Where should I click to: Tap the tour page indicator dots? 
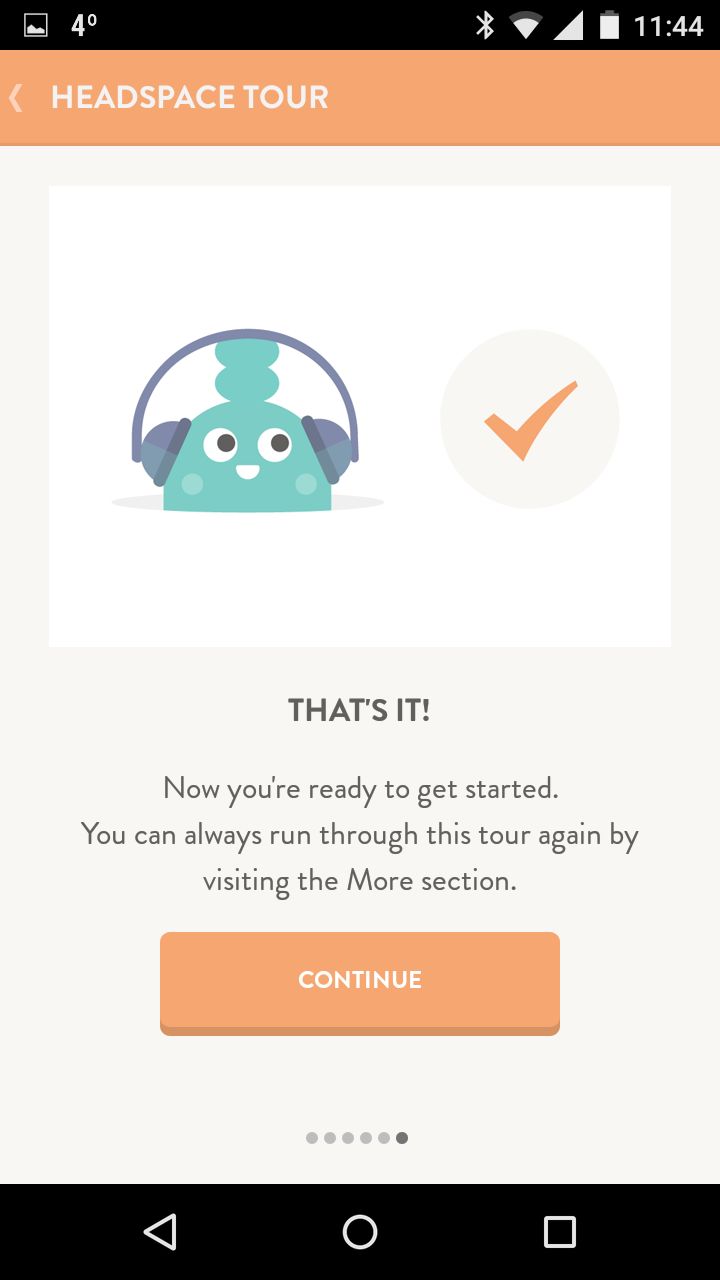357,1138
